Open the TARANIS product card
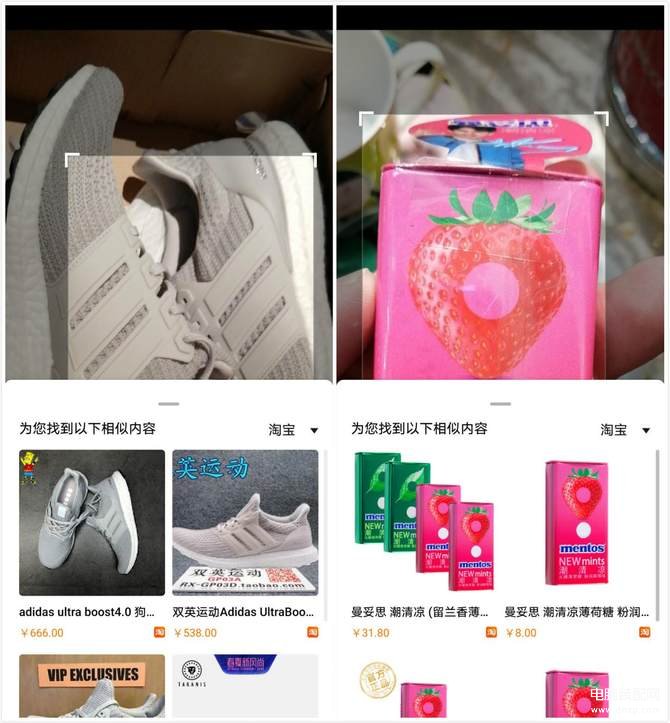This screenshot has height=723, width=670. [245, 688]
